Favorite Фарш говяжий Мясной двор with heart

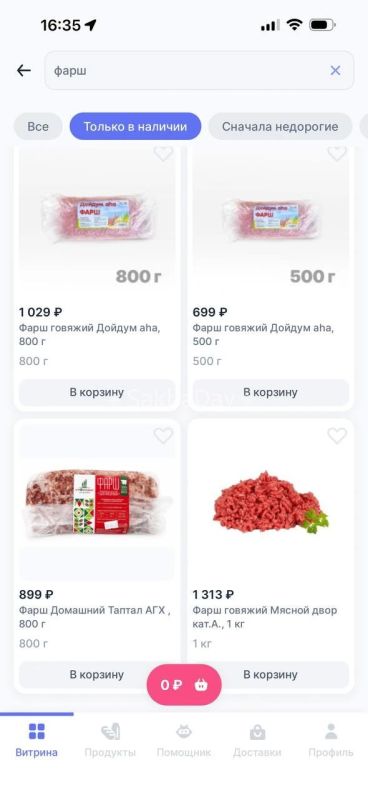point(337,436)
